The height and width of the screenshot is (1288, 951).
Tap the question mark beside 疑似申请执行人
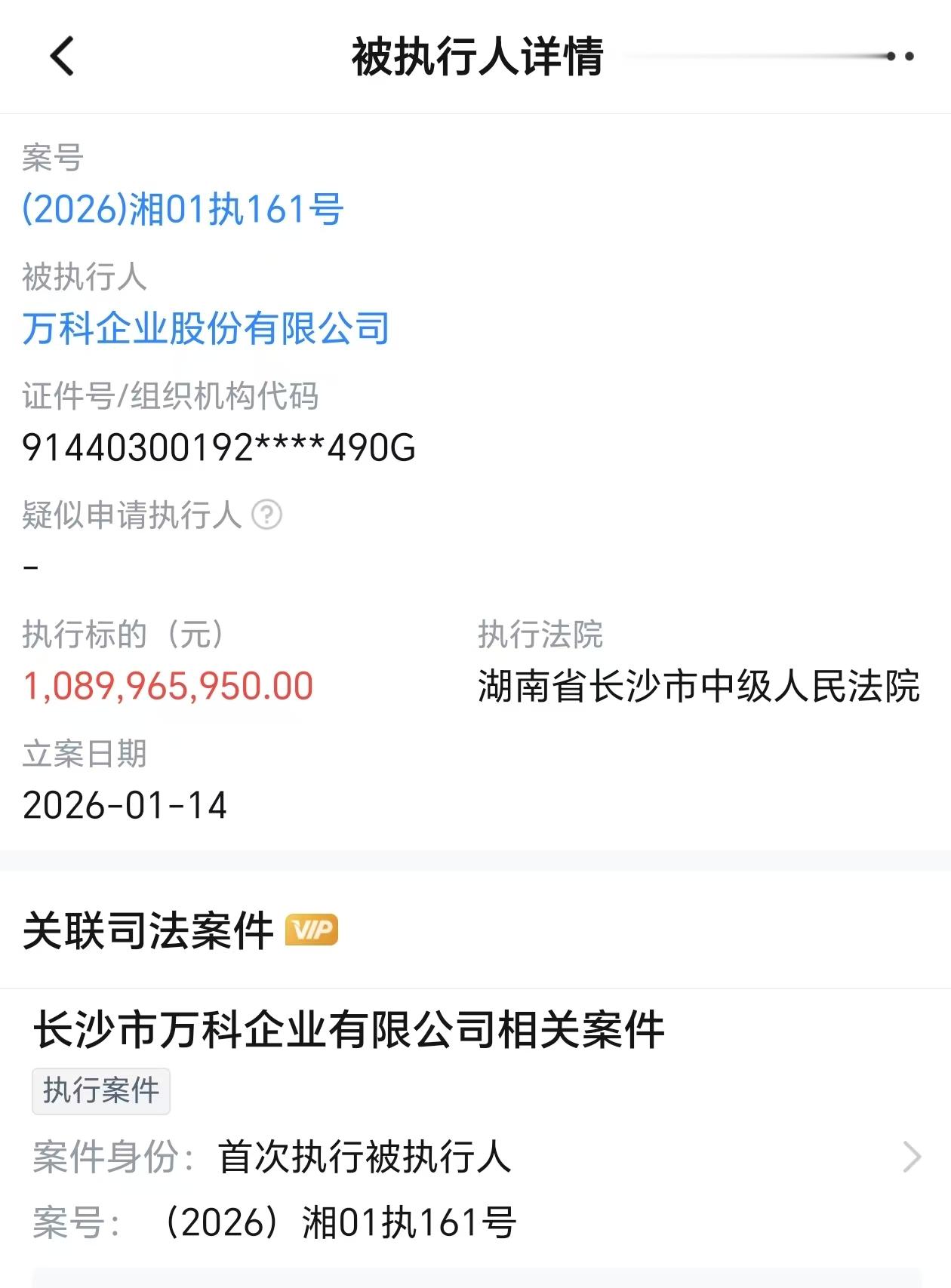pos(269,515)
